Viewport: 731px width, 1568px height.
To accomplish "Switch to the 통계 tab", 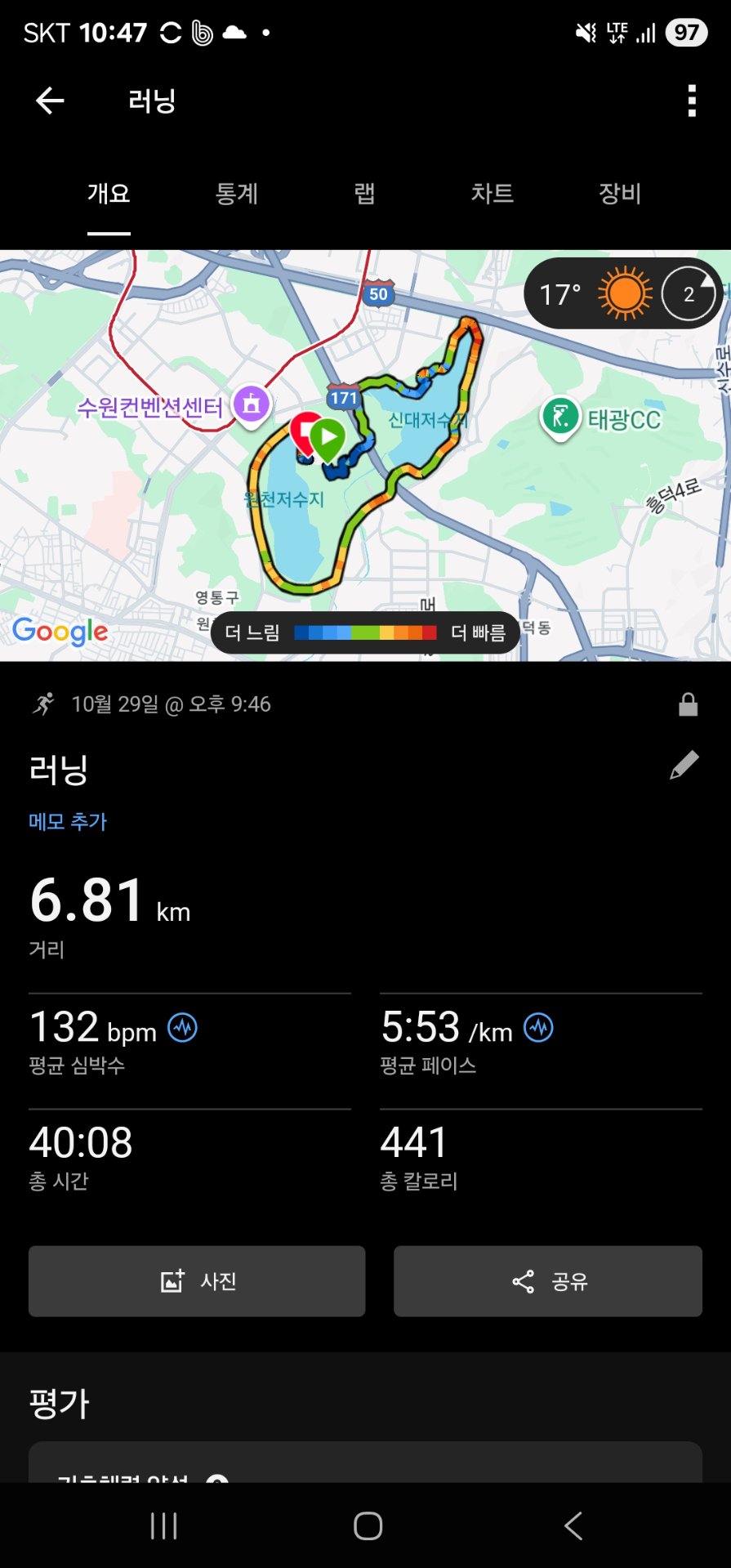I will (x=237, y=194).
